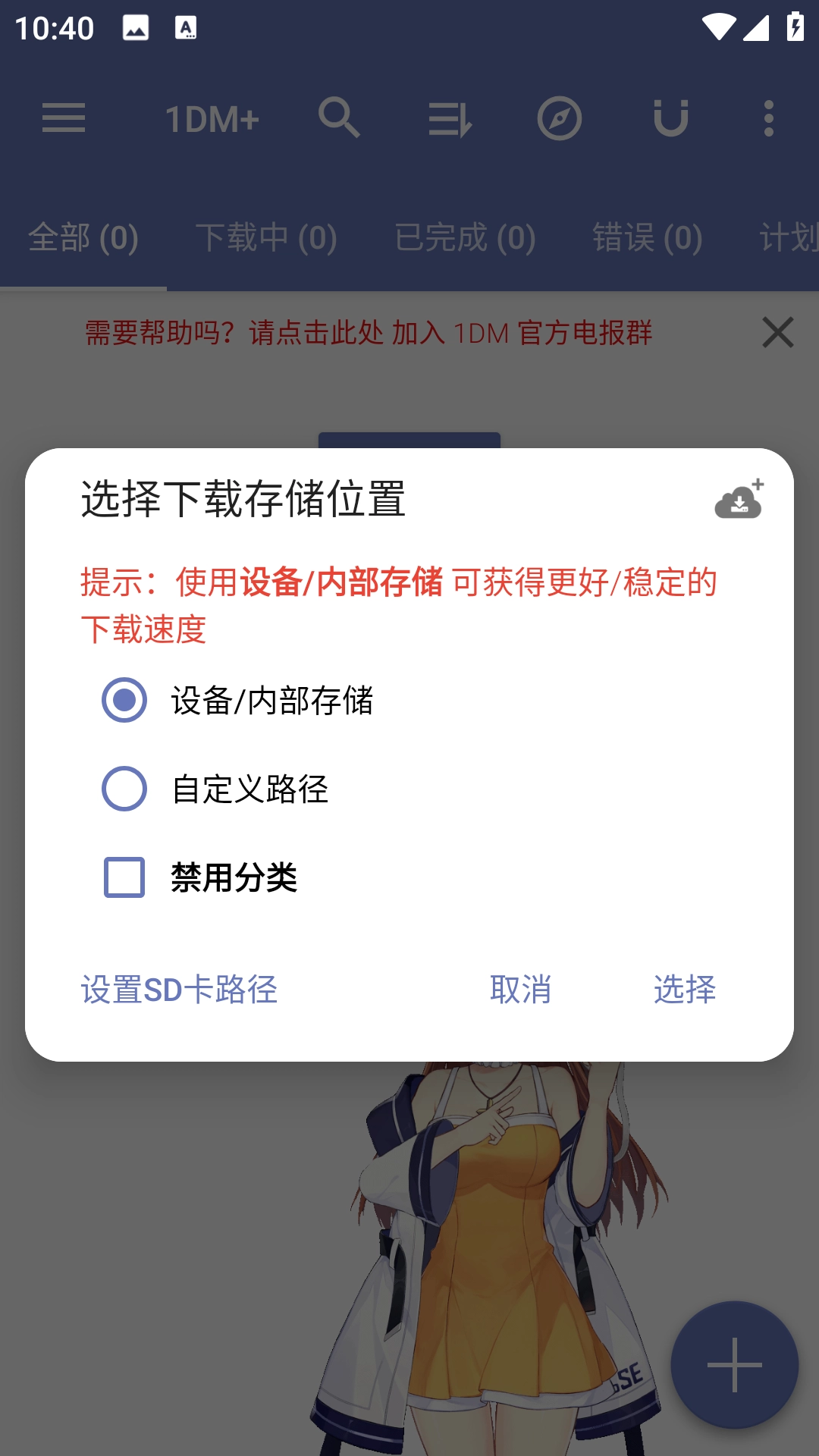Tap 设置SD卡路径 button
The width and height of the screenshot is (819, 1456).
click(x=180, y=990)
